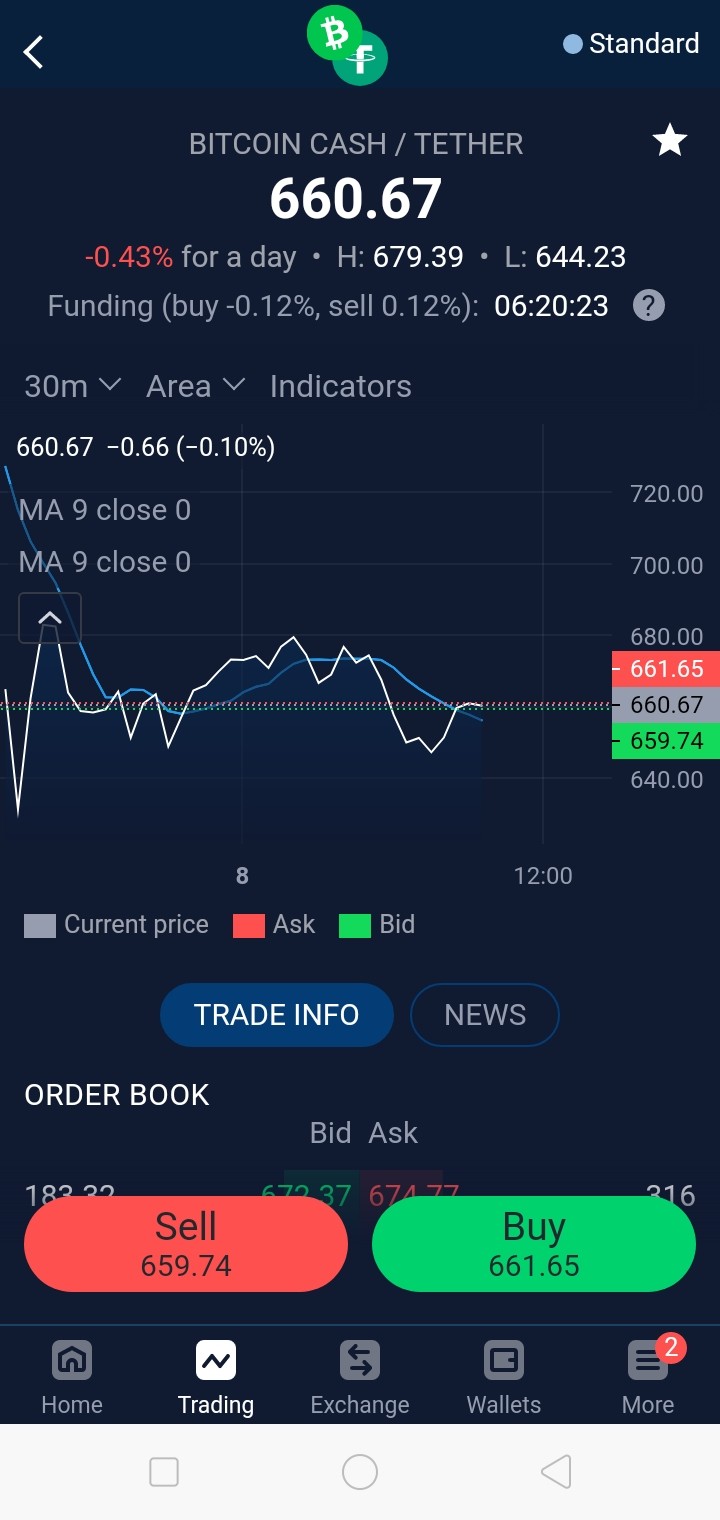The width and height of the screenshot is (720, 1520).
Task: Open the funding help question mark
Action: click(x=649, y=305)
